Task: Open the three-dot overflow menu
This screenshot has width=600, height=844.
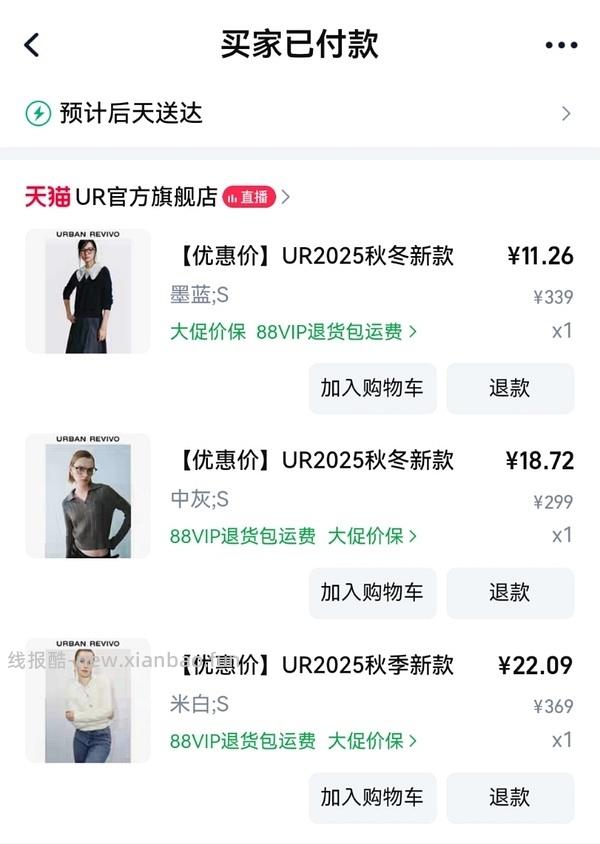Action: tap(561, 45)
